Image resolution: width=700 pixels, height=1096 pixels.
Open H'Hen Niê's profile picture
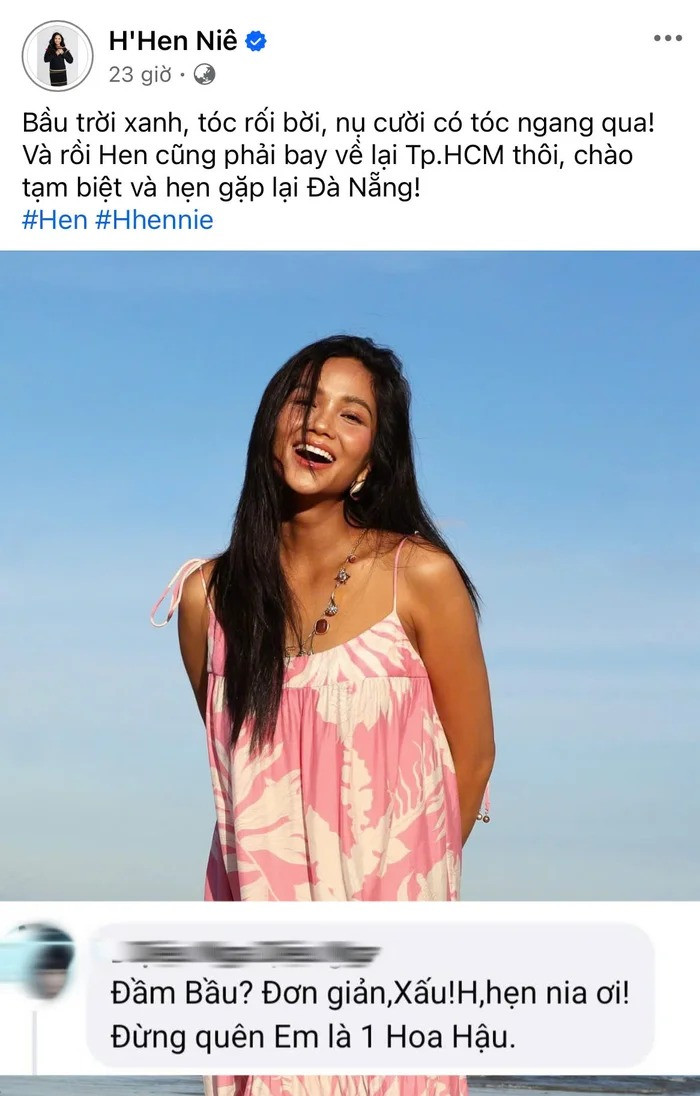coord(57,56)
